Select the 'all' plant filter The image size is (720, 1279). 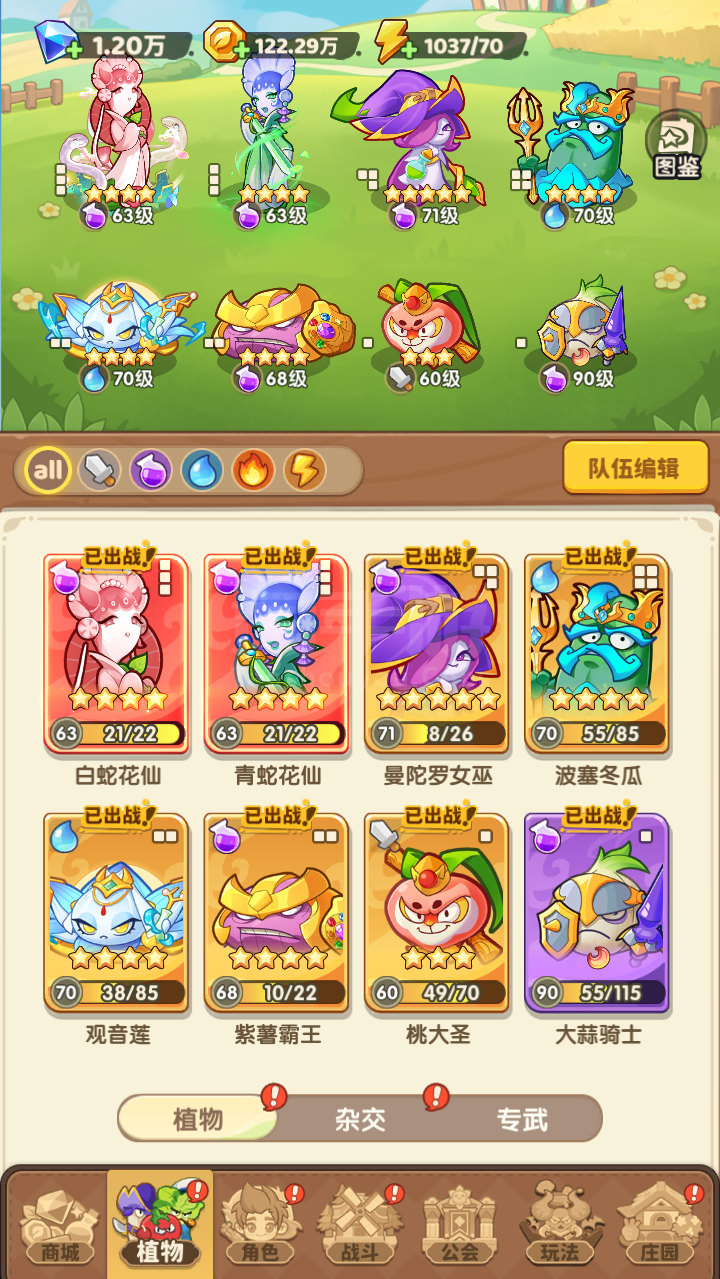[x=47, y=470]
